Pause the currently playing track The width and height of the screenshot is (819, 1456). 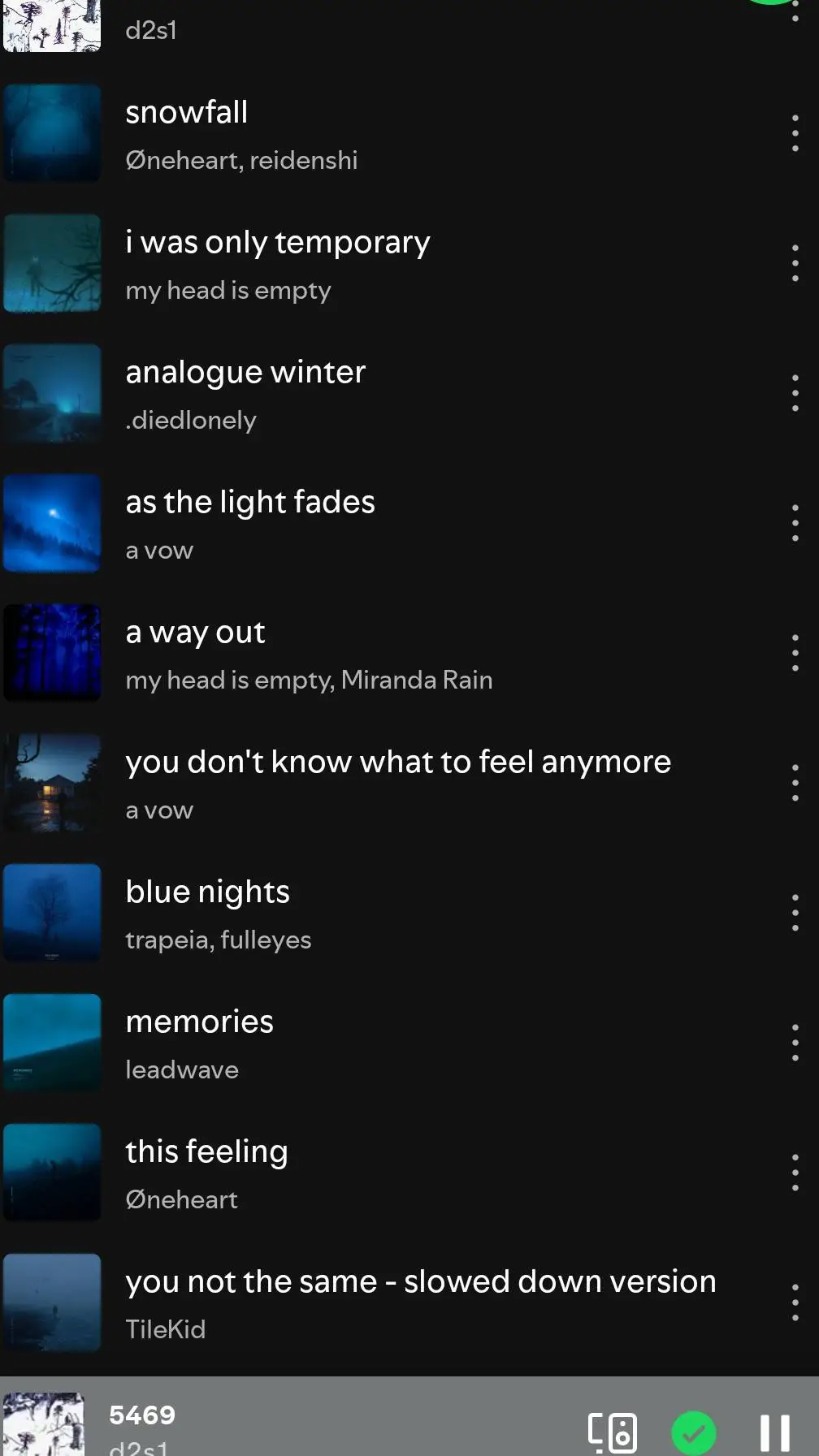point(774,1432)
